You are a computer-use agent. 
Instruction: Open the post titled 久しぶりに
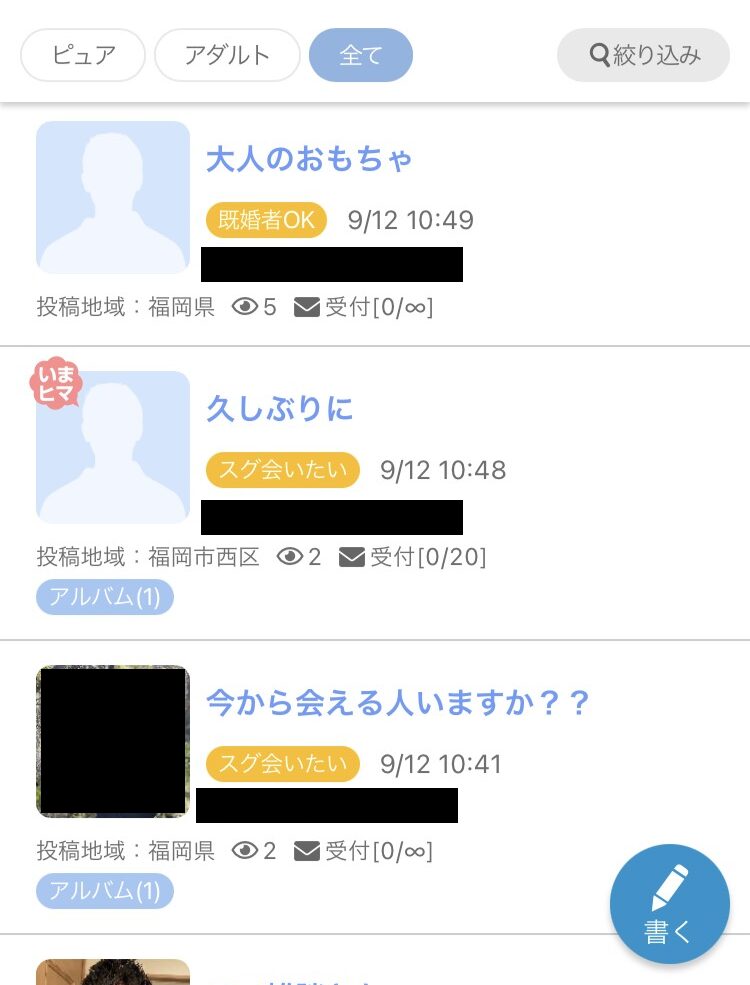point(280,409)
